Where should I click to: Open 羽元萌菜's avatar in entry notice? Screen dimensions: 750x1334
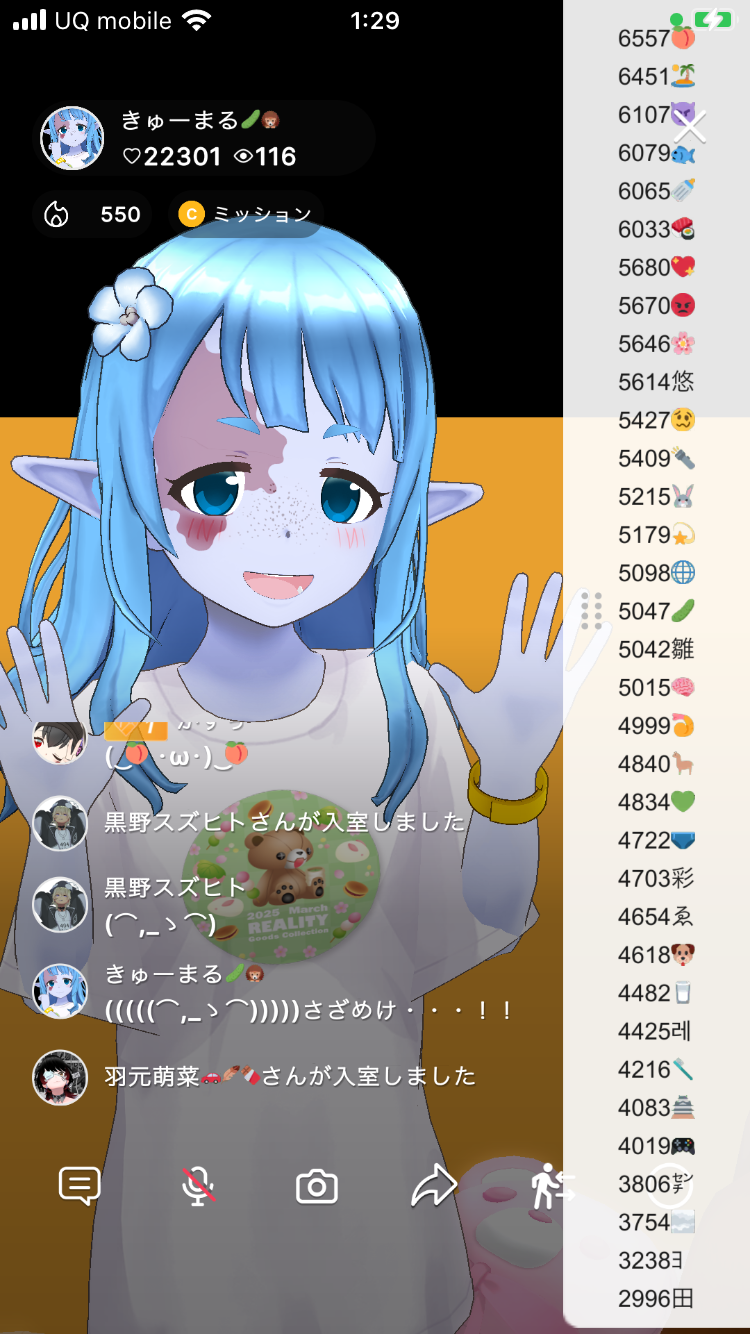coord(60,1077)
